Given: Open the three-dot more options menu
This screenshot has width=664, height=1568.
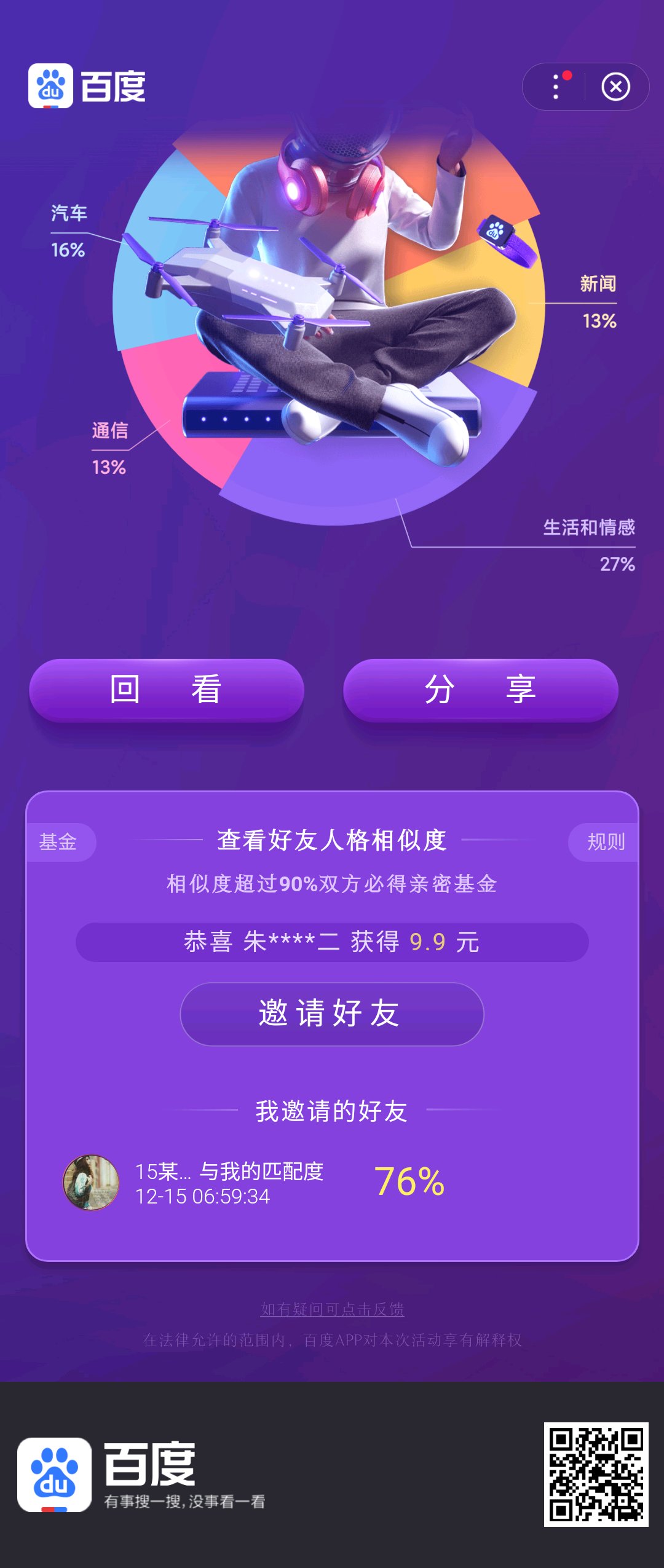Looking at the screenshot, I should pyautogui.click(x=555, y=87).
